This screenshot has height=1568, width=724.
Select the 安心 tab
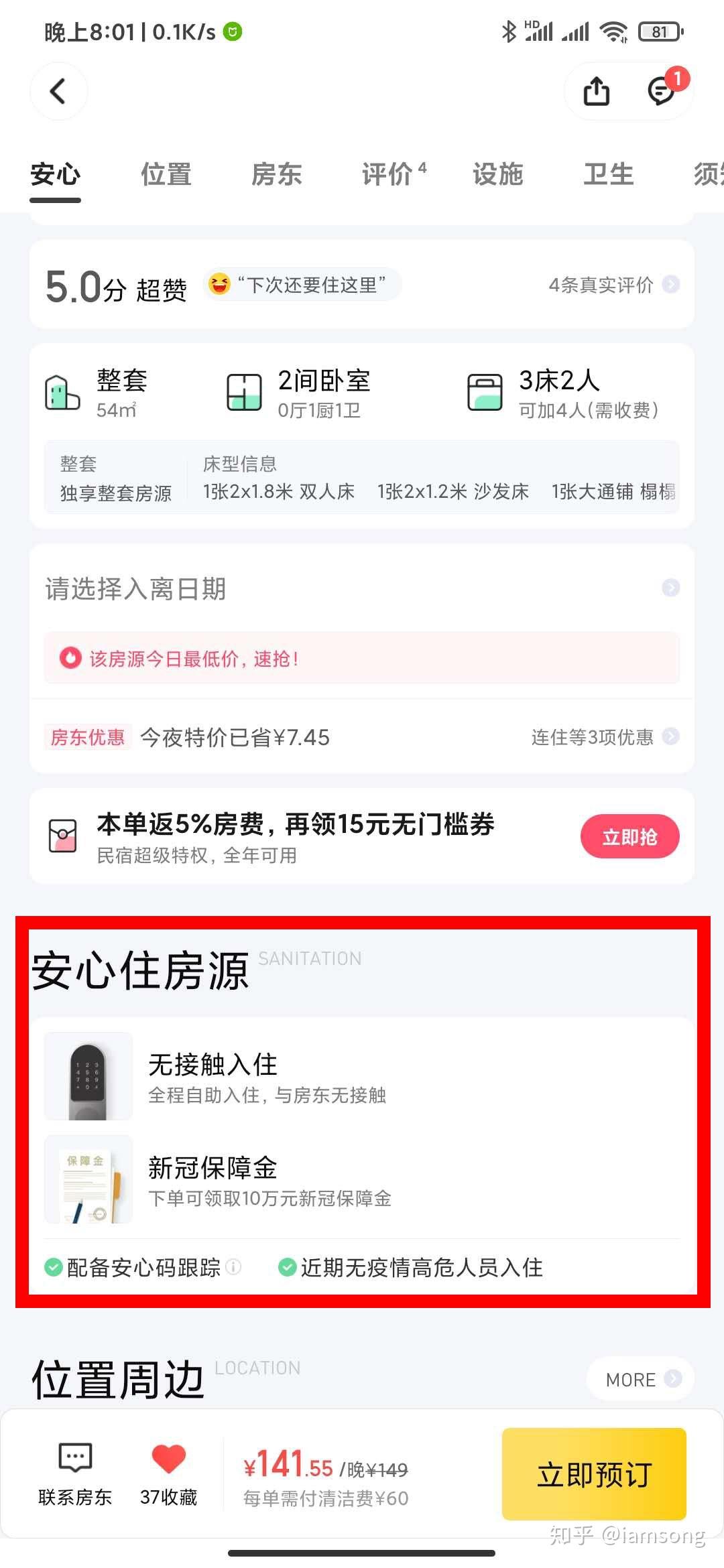click(x=55, y=174)
